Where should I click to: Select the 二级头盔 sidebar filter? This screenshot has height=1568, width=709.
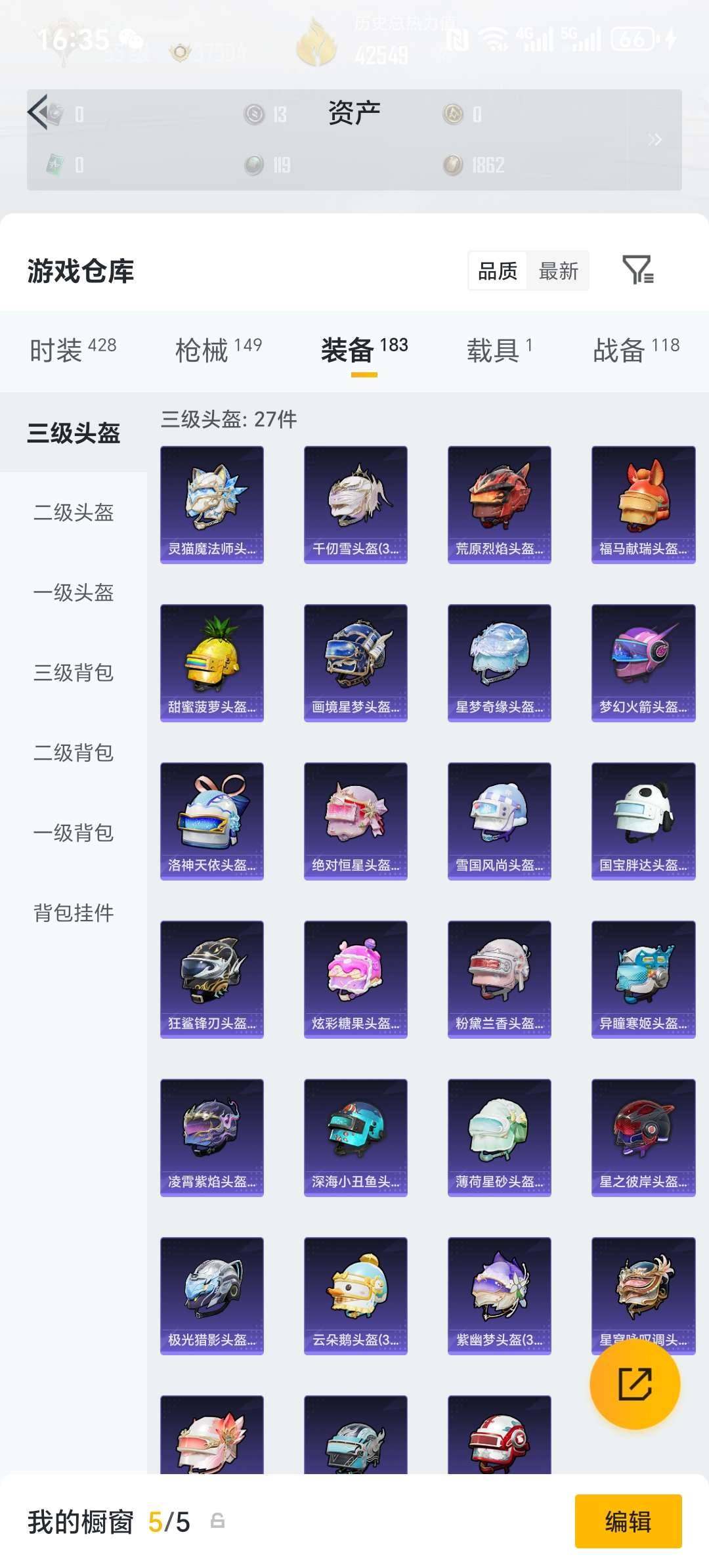pyautogui.click(x=74, y=513)
